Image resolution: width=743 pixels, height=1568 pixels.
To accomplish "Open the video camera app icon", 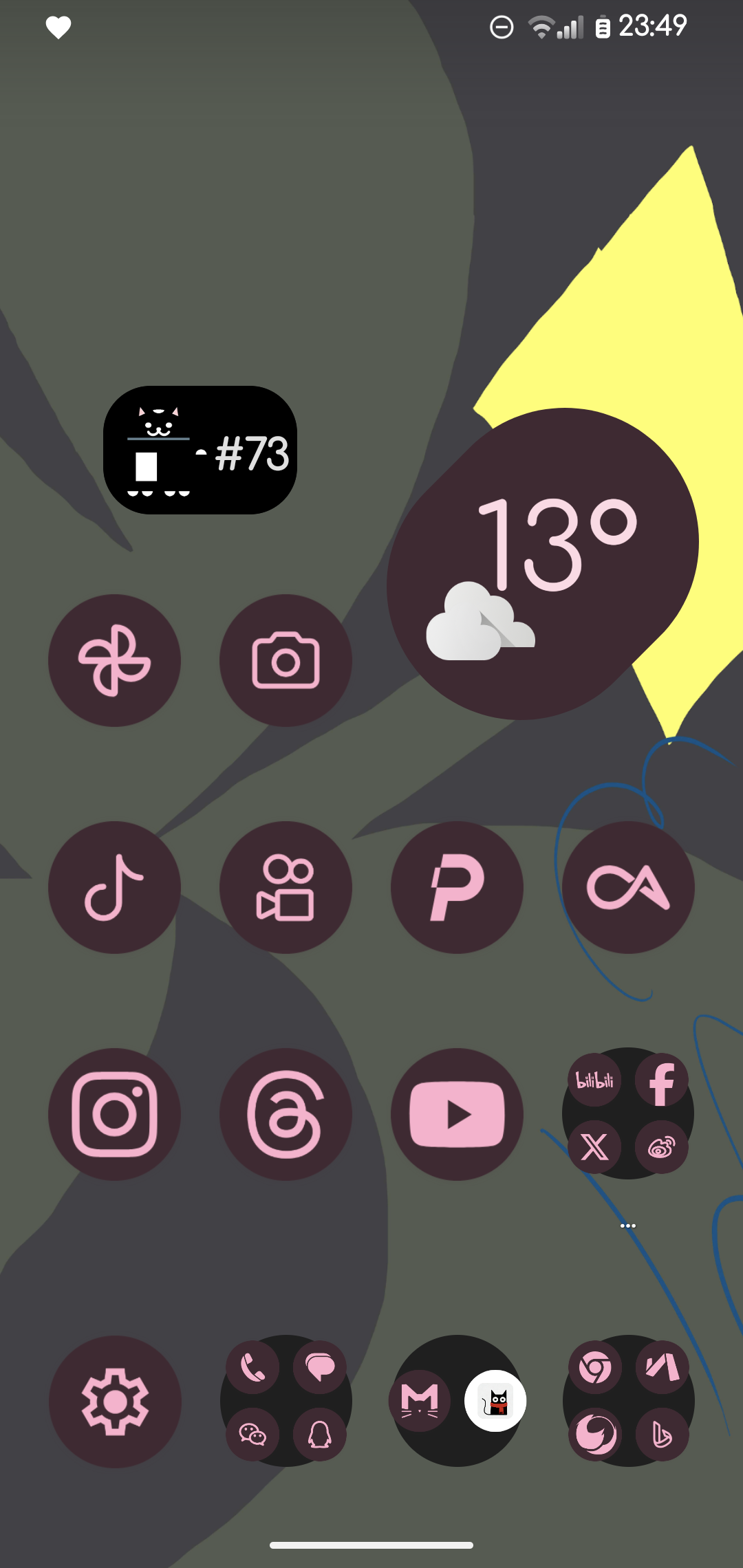I will coord(286,887).
